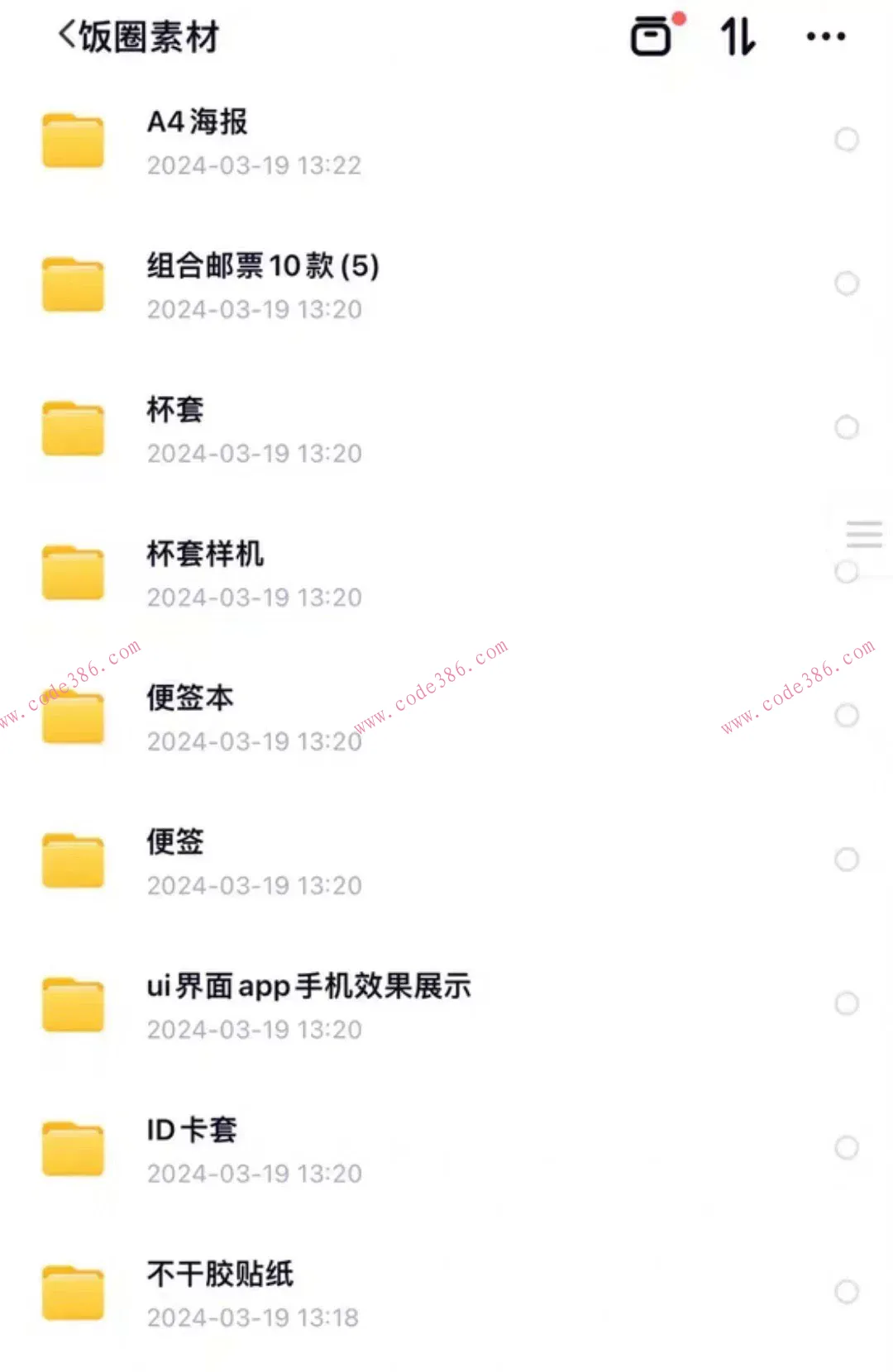
Task: Tap the A4海报 folder icon
Action: tap(73, 141)
